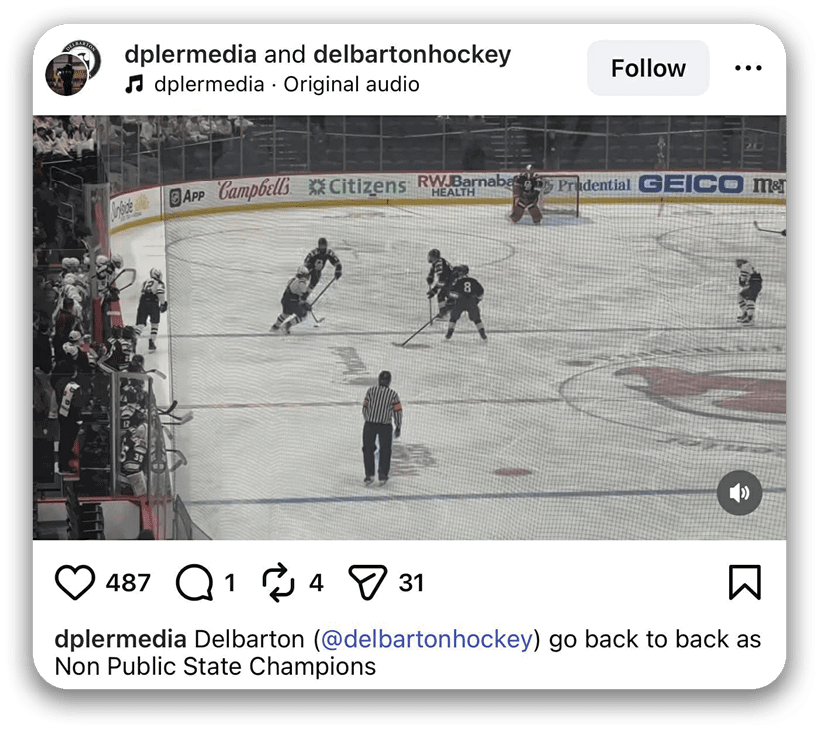
Task: Follow dplermedia and delbartonhockey
Action: point(648,68)
